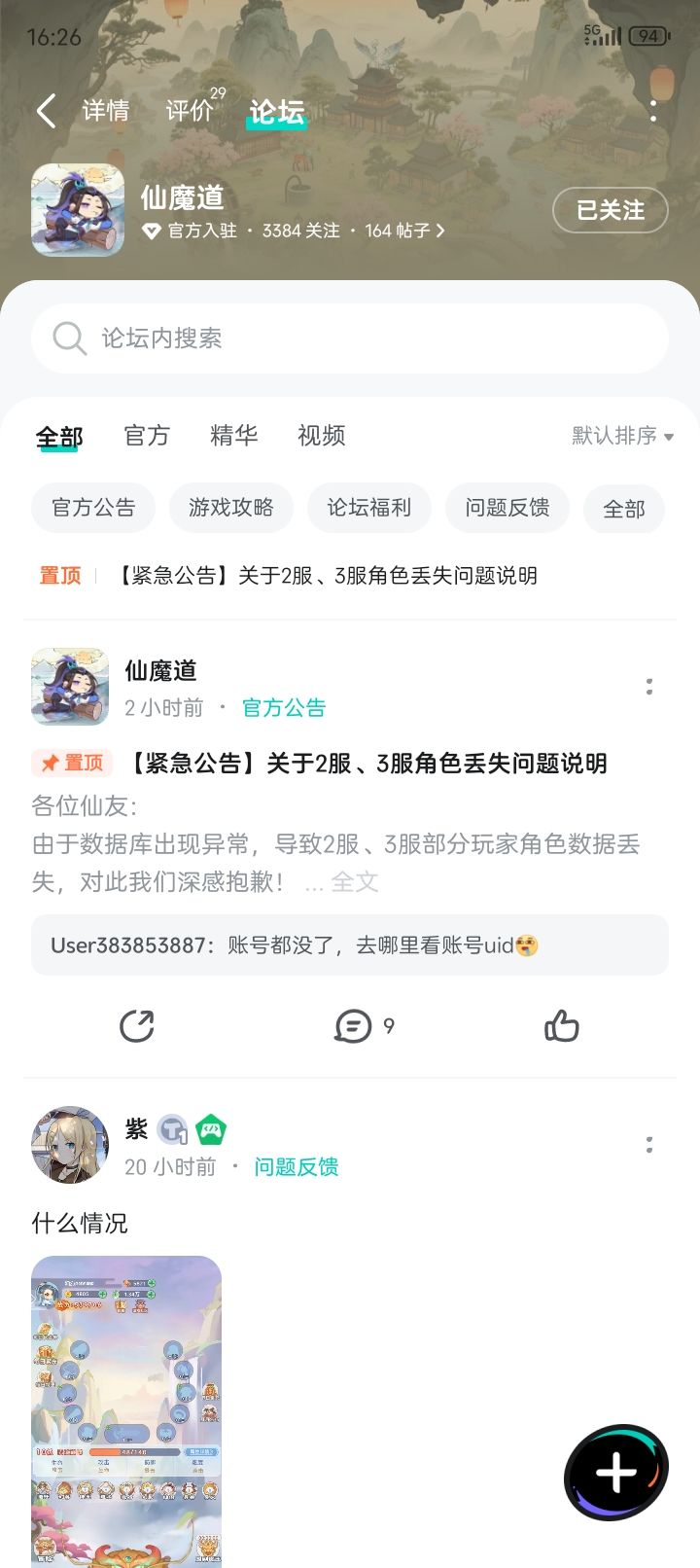Tap the back arrow at top left
The width and height of the screenshot is (700, 1568).
[x=45, y=111]
